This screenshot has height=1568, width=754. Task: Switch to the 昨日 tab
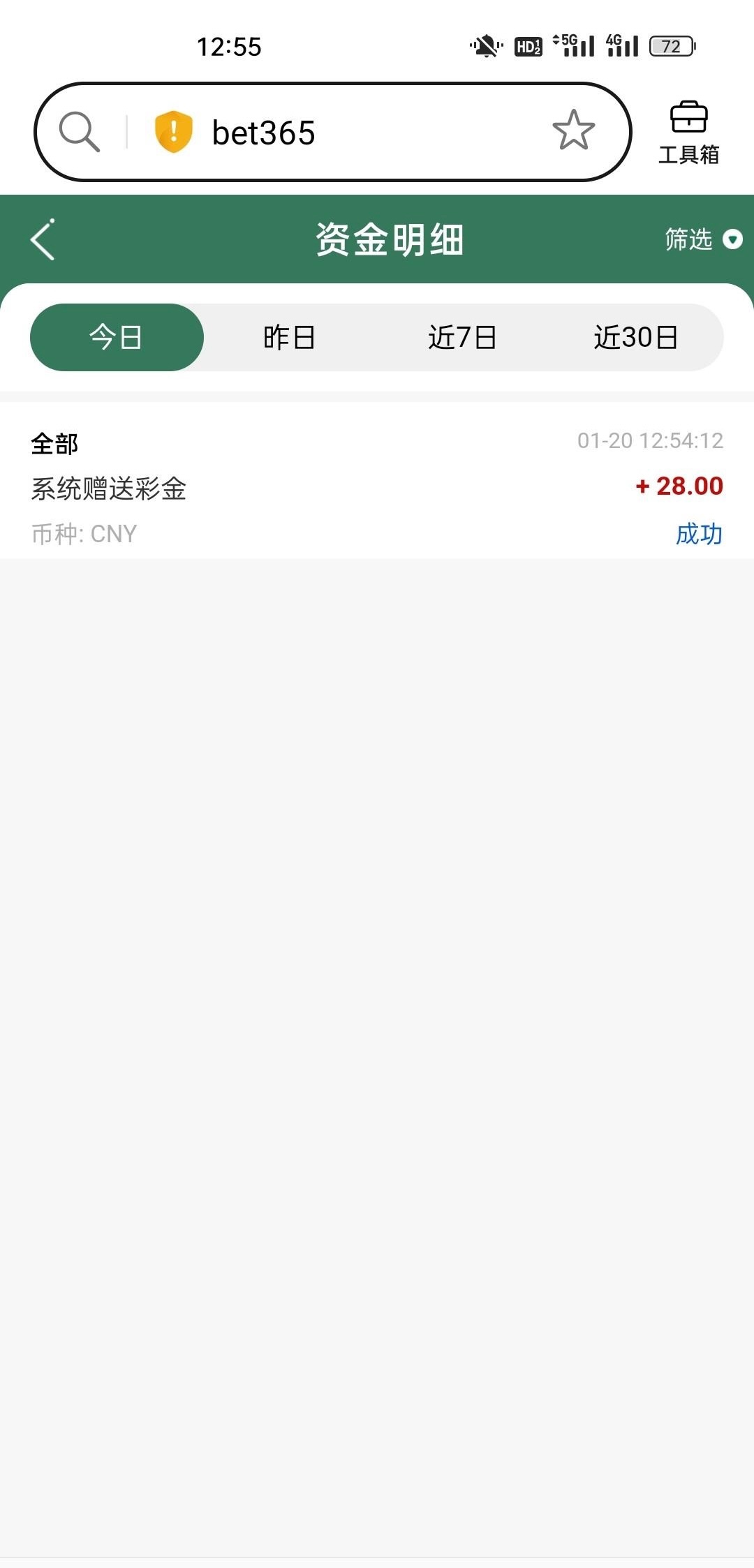coord(289,338)
